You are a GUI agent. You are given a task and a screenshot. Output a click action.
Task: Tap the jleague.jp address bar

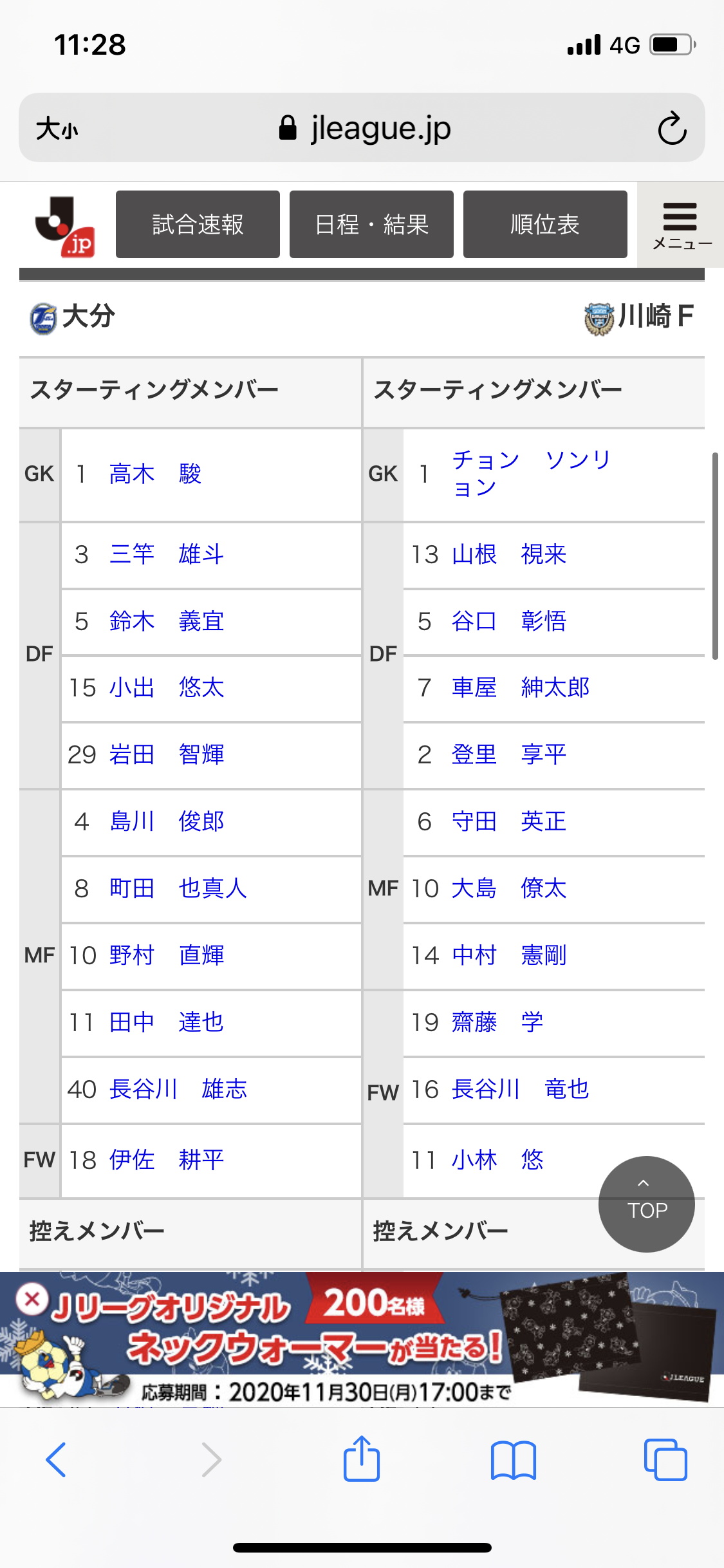point(364,128)
